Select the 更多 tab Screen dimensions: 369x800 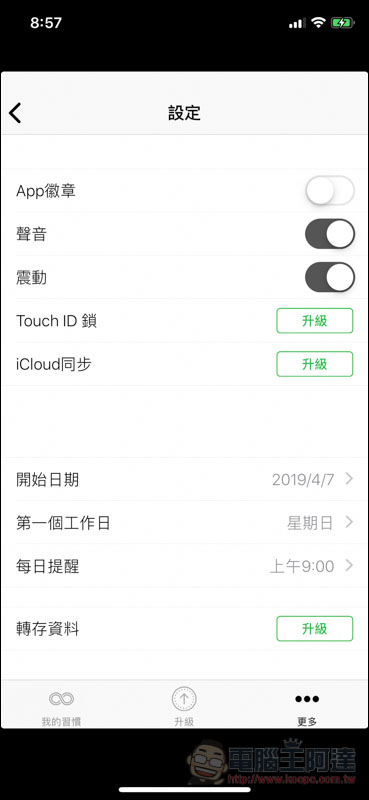(307, 705)
